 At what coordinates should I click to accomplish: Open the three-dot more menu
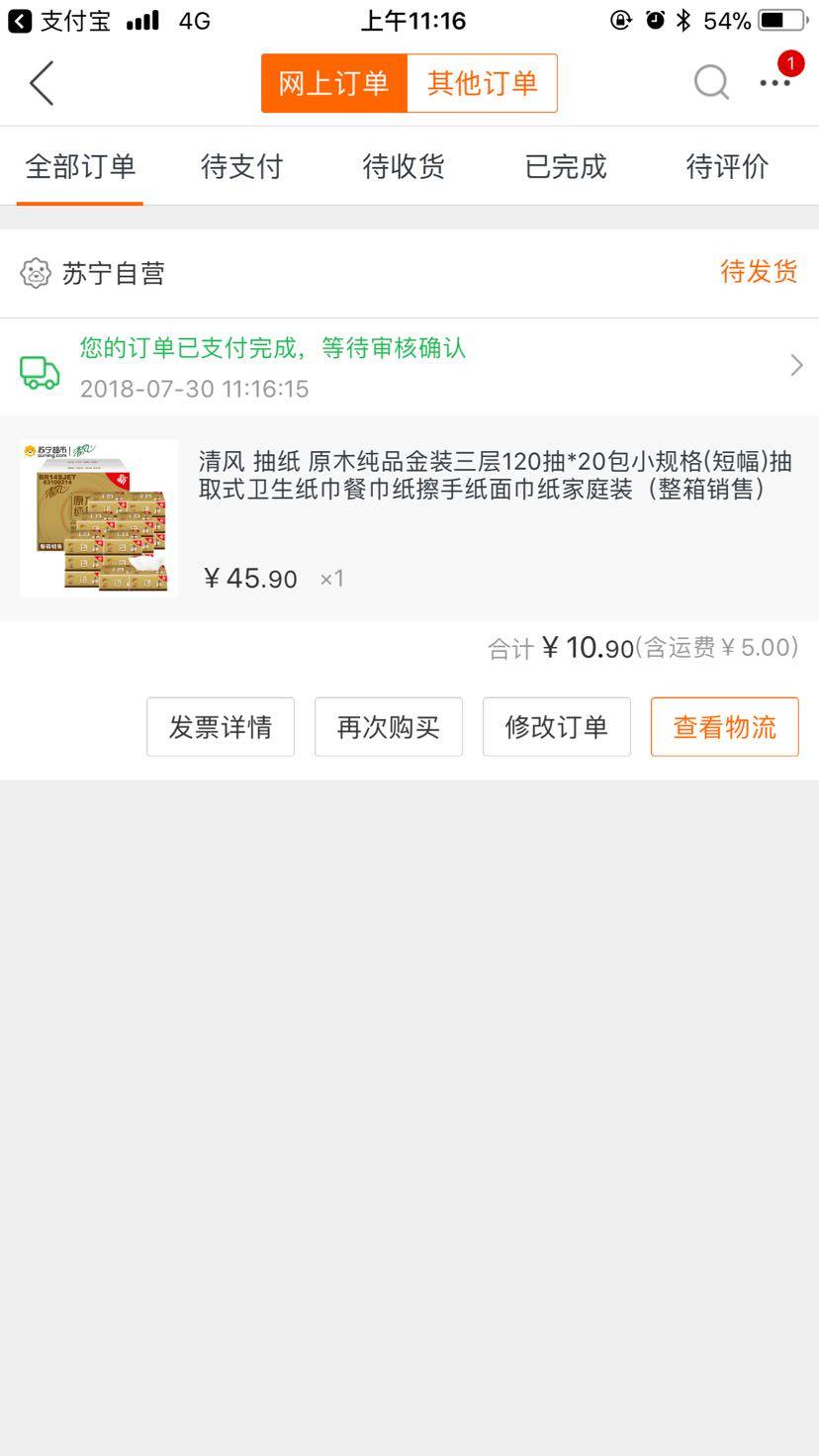pos(774,83)
